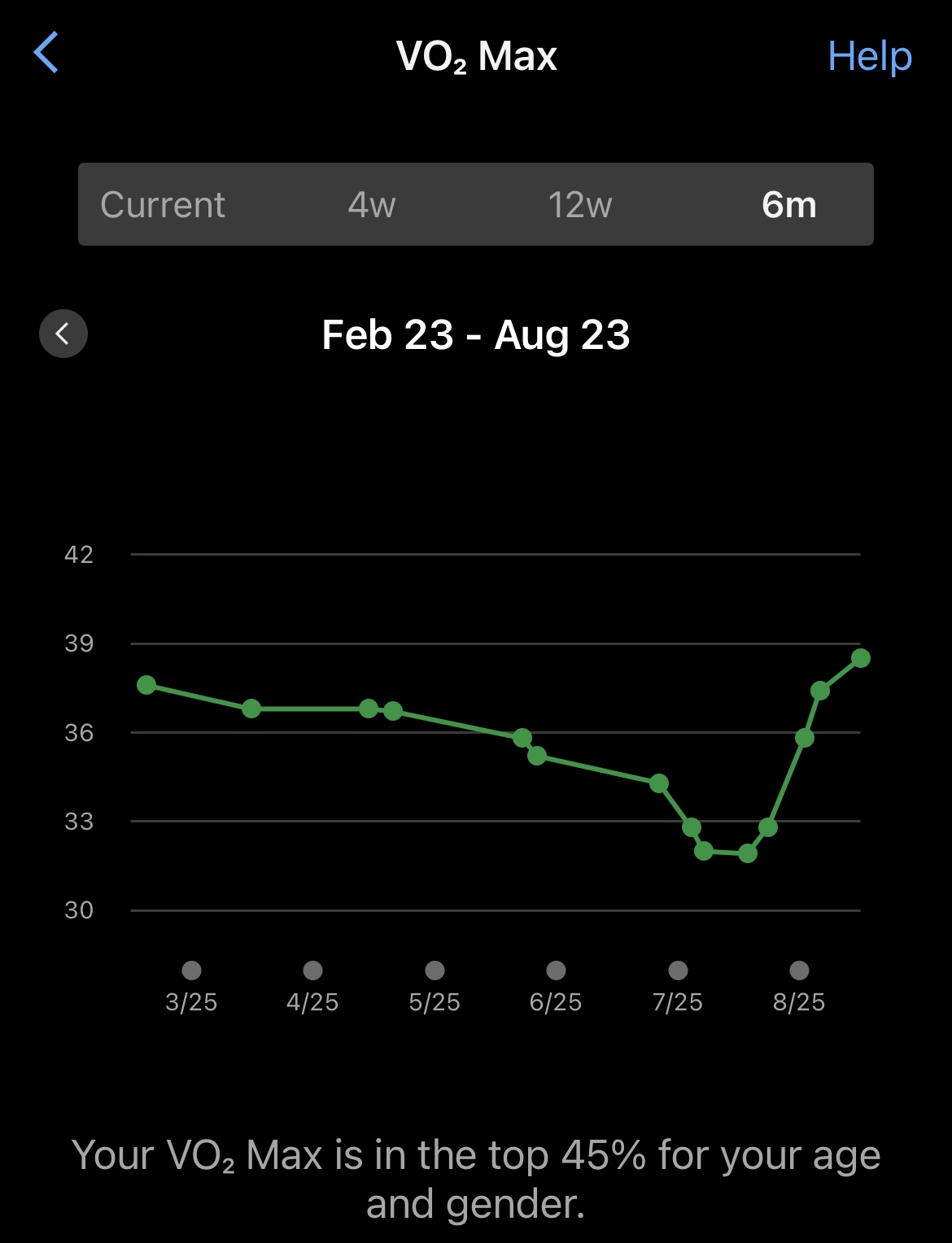Open the Help link
952x1243 pixels.
coord(869,56)
